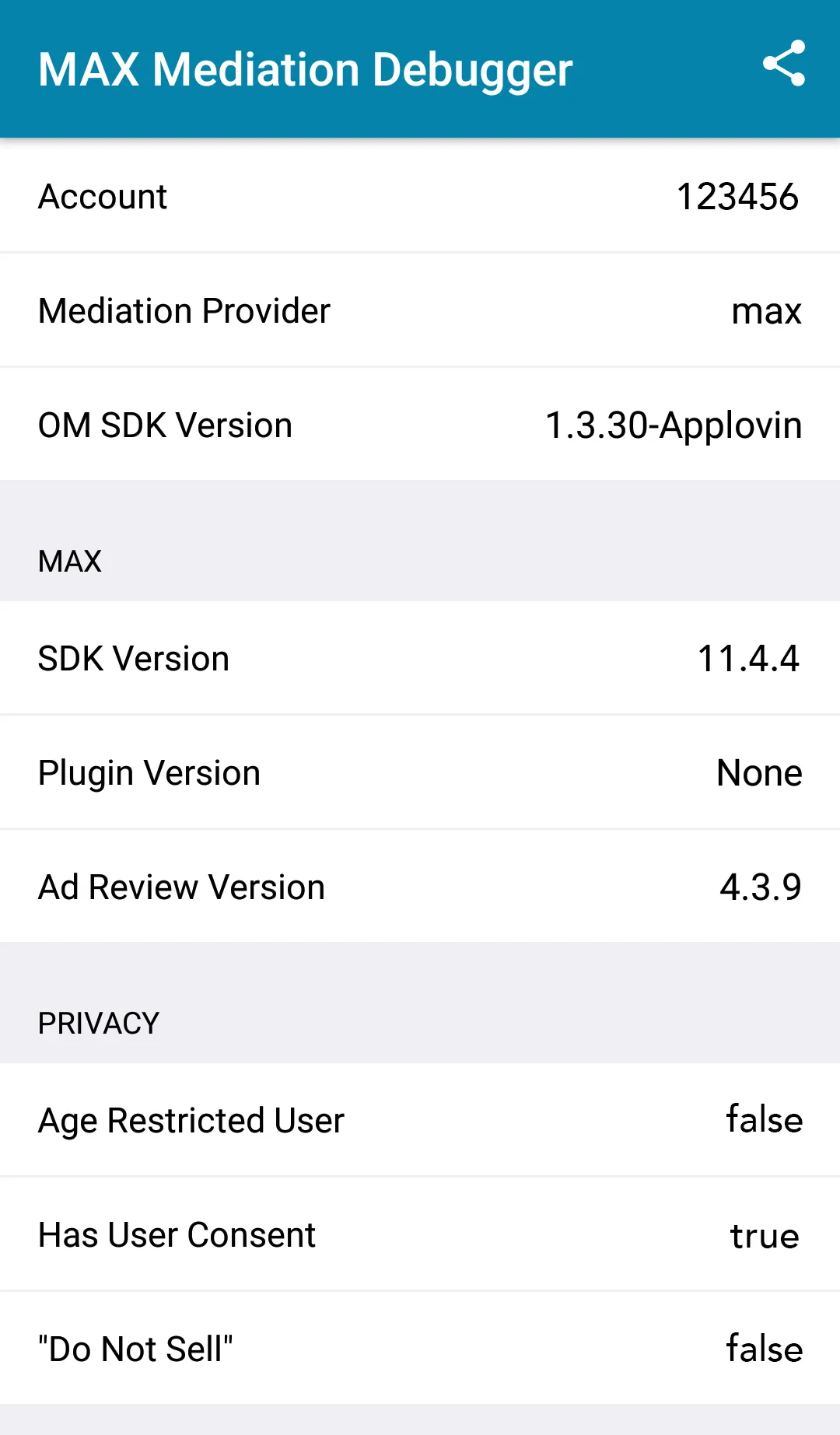Select the true value beside Has User Consent
Image resolution: width=840 pixels, height=1435 pixels.
click(764, 1234)
